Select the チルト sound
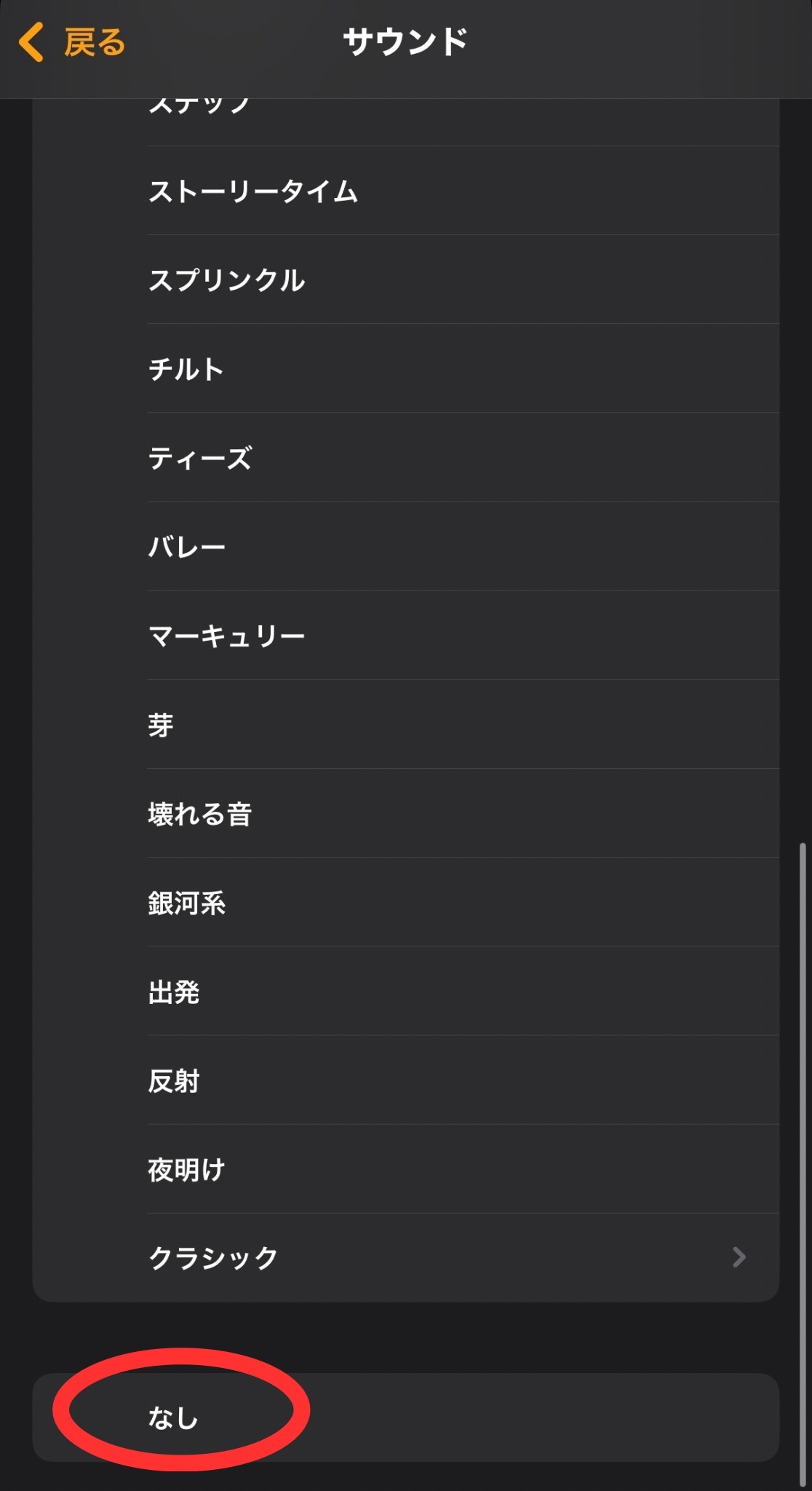Screen dimensions: 812x1491 tap(406, 368)
